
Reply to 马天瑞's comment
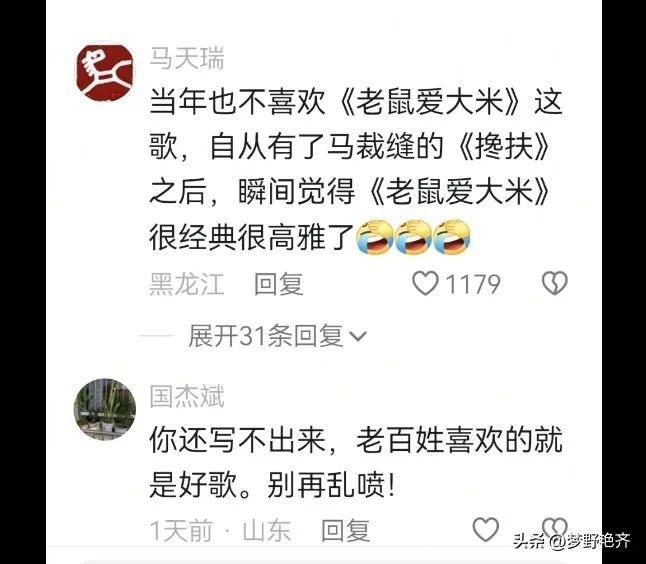[278, 284]
